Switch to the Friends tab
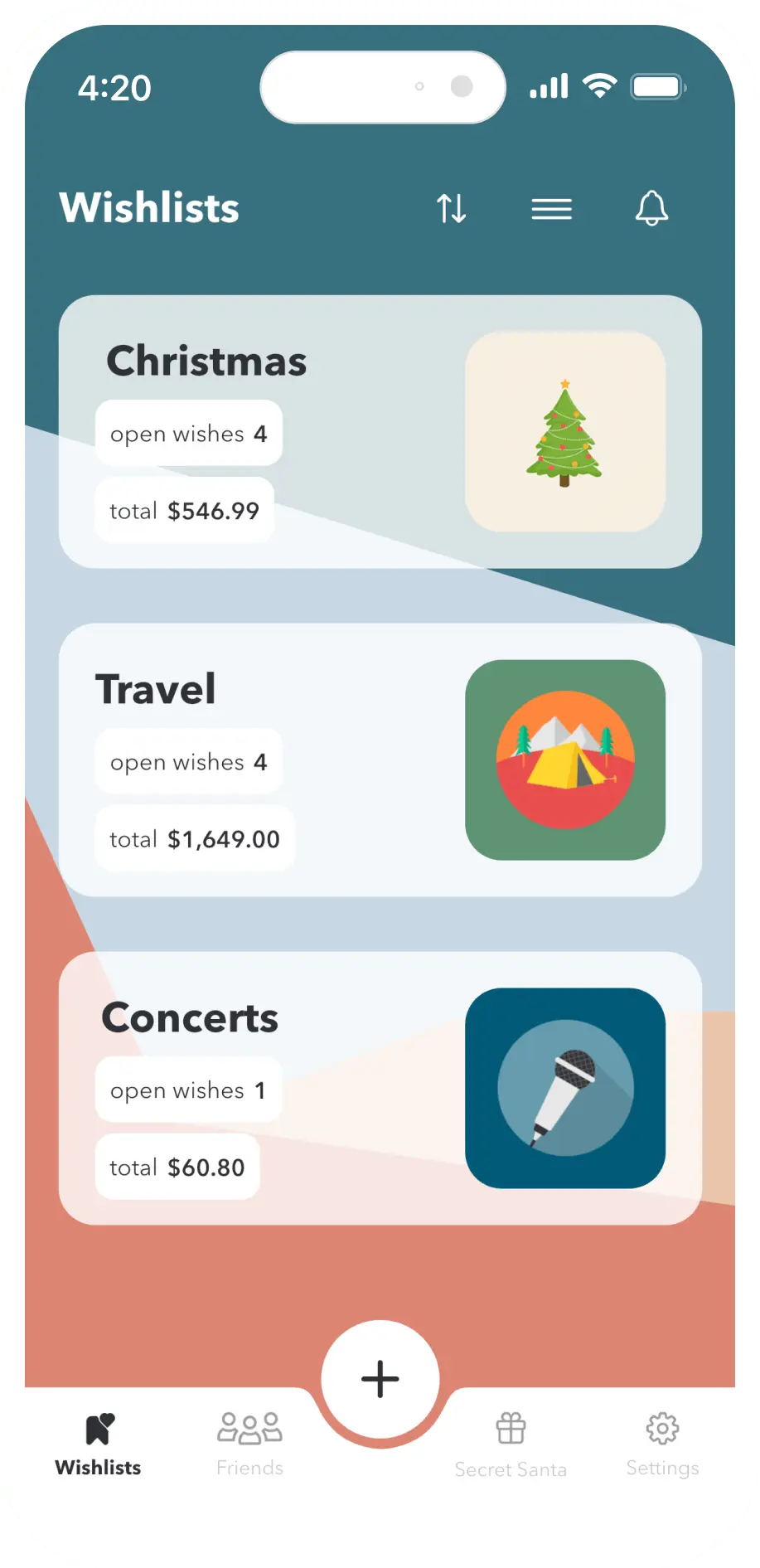 (249, 1443)
